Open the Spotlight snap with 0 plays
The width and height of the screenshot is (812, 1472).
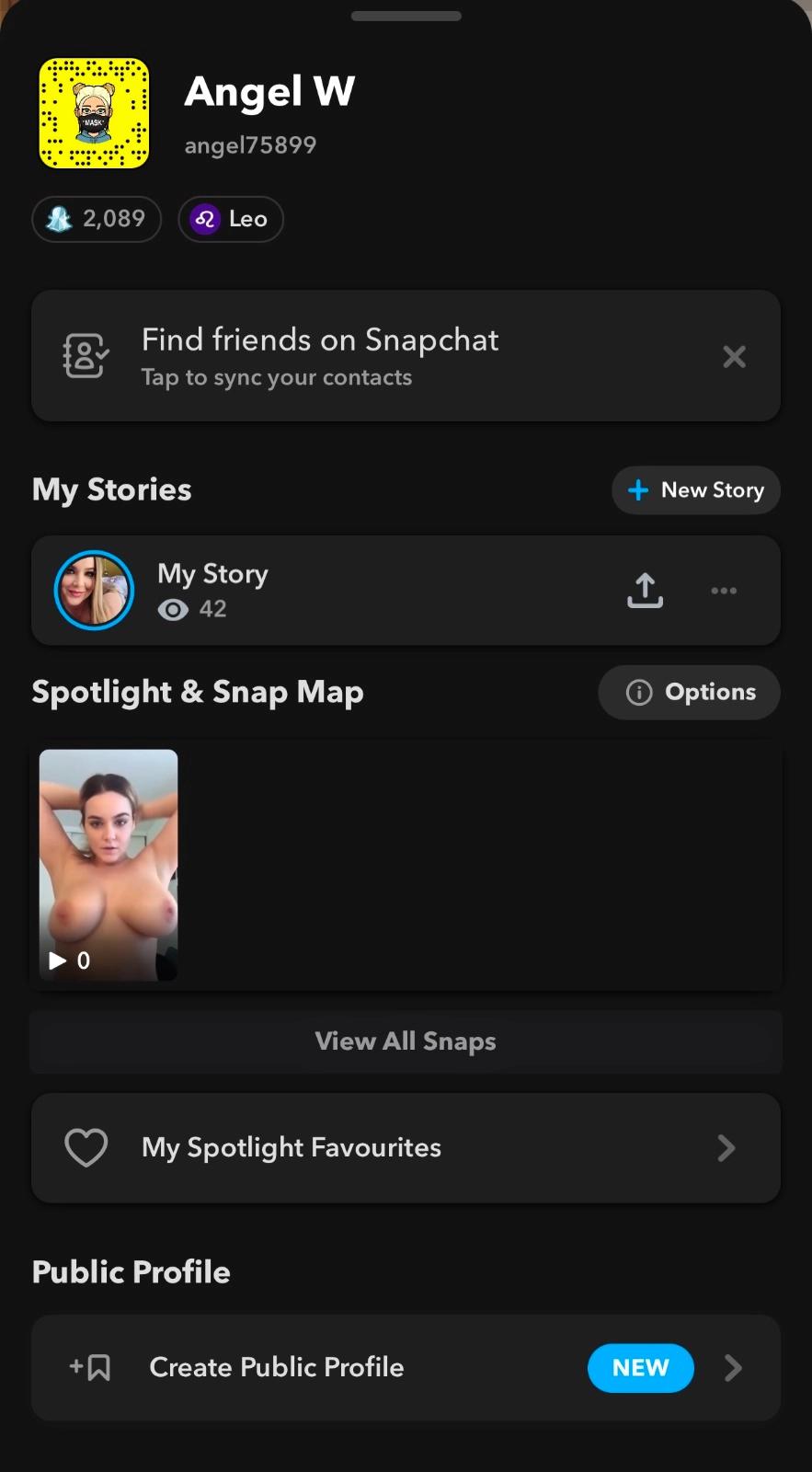point(109,865)
